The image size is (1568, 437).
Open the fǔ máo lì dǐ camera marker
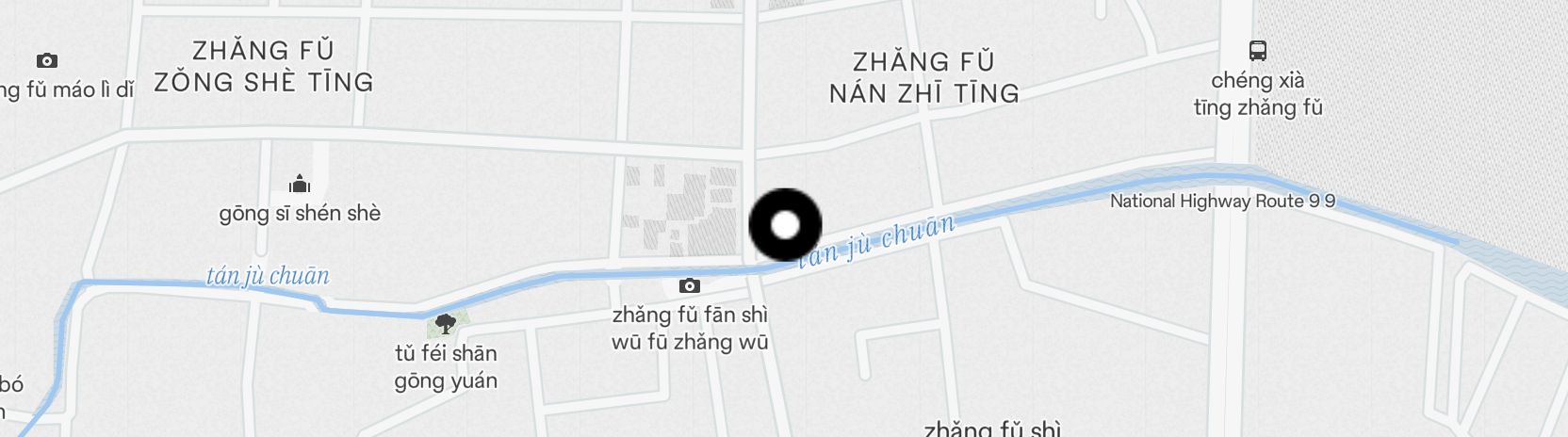click(x=47, y=61)
